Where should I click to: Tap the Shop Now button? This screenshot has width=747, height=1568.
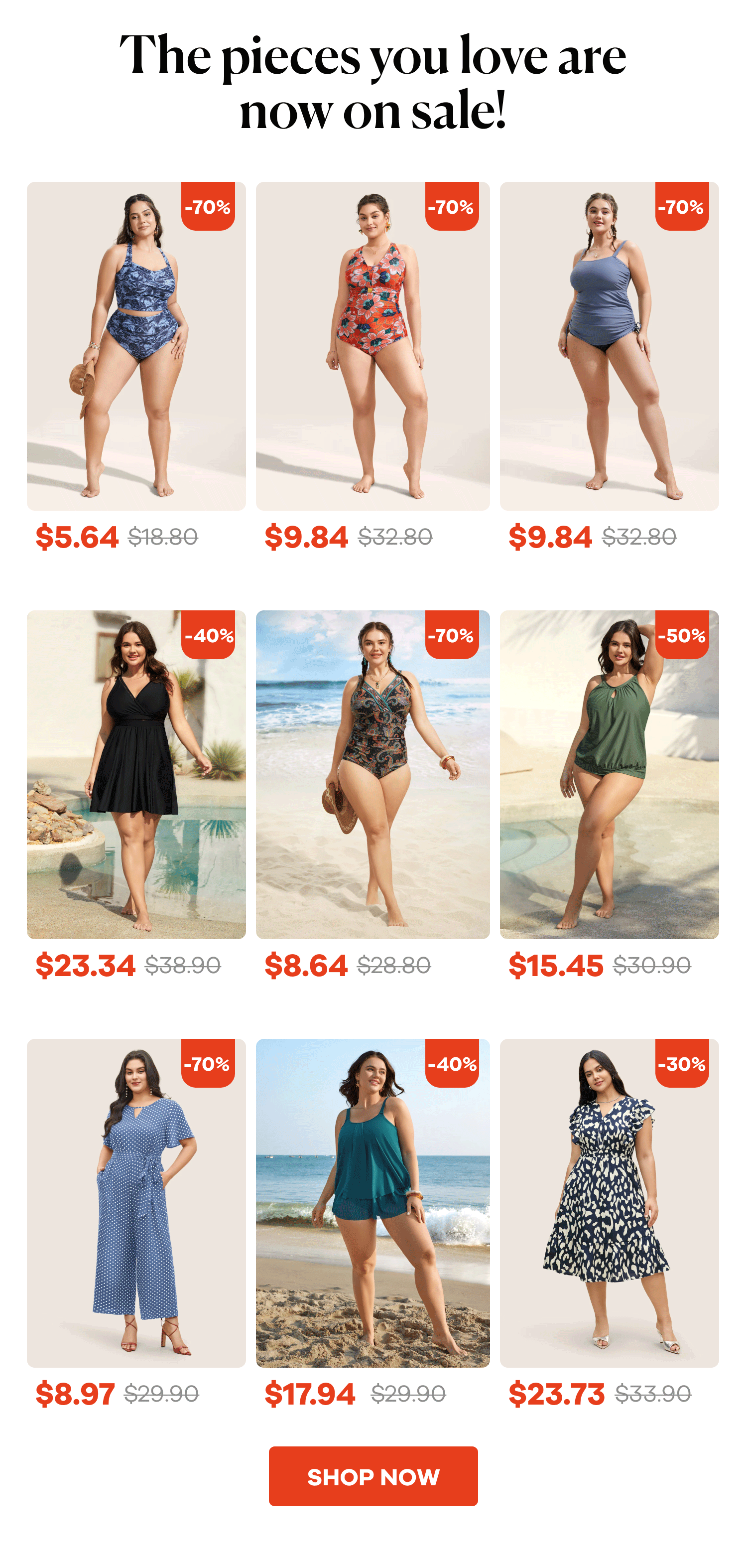[373, 1476]
